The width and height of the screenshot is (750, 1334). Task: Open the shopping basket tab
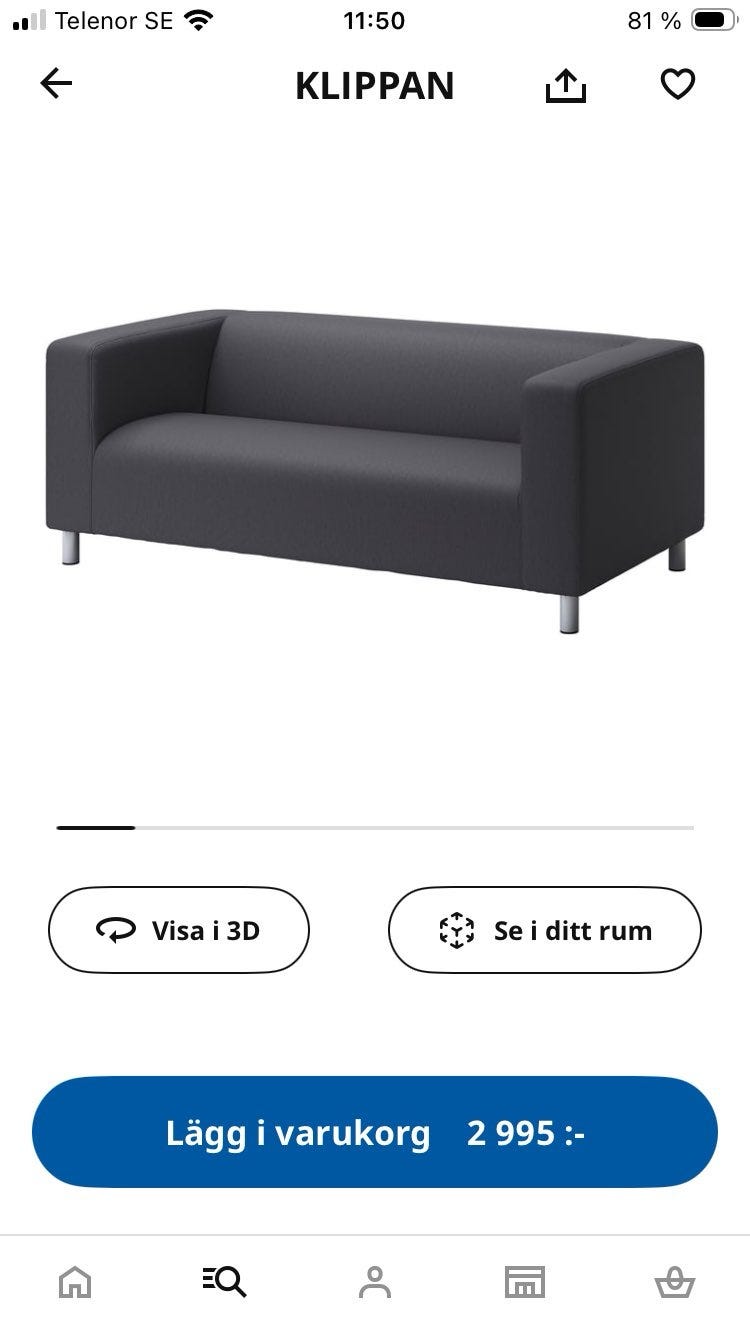pos(674,1281)
